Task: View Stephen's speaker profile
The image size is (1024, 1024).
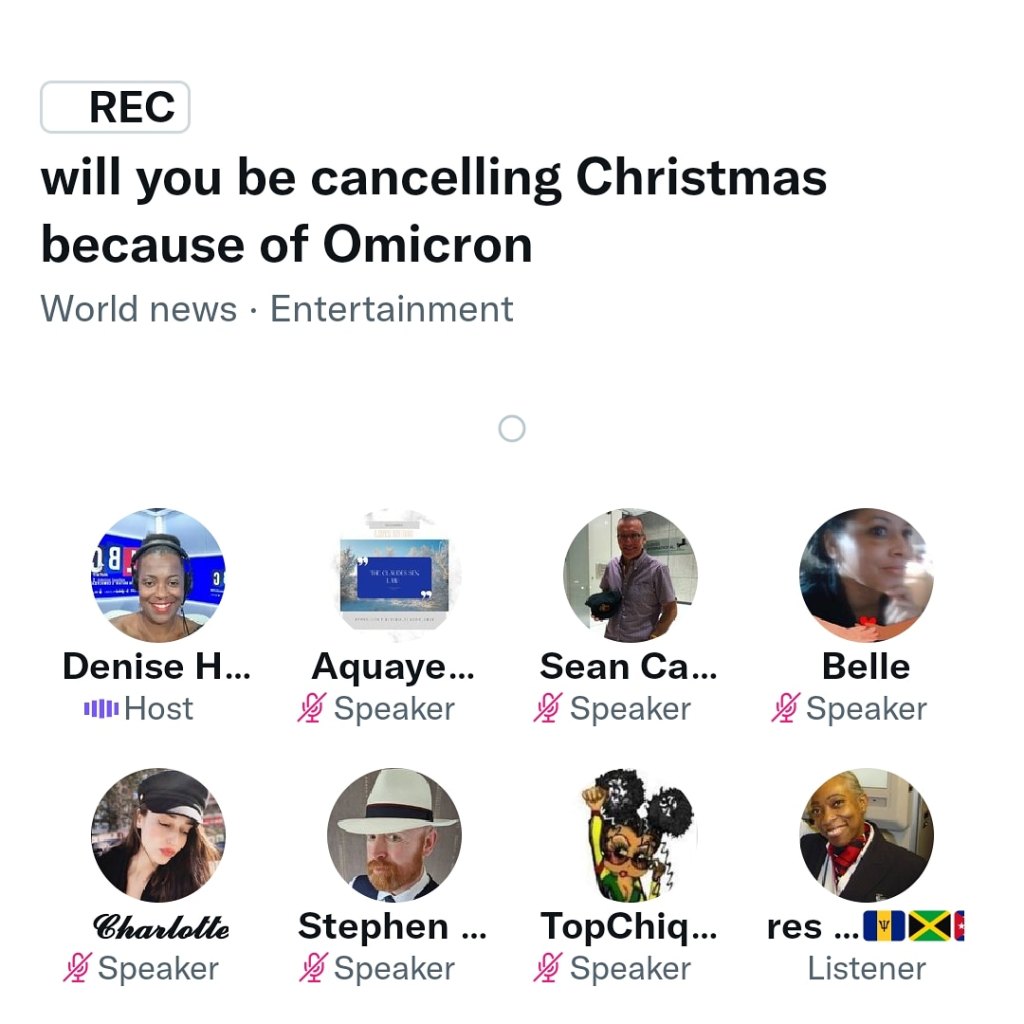Action: 394,835
